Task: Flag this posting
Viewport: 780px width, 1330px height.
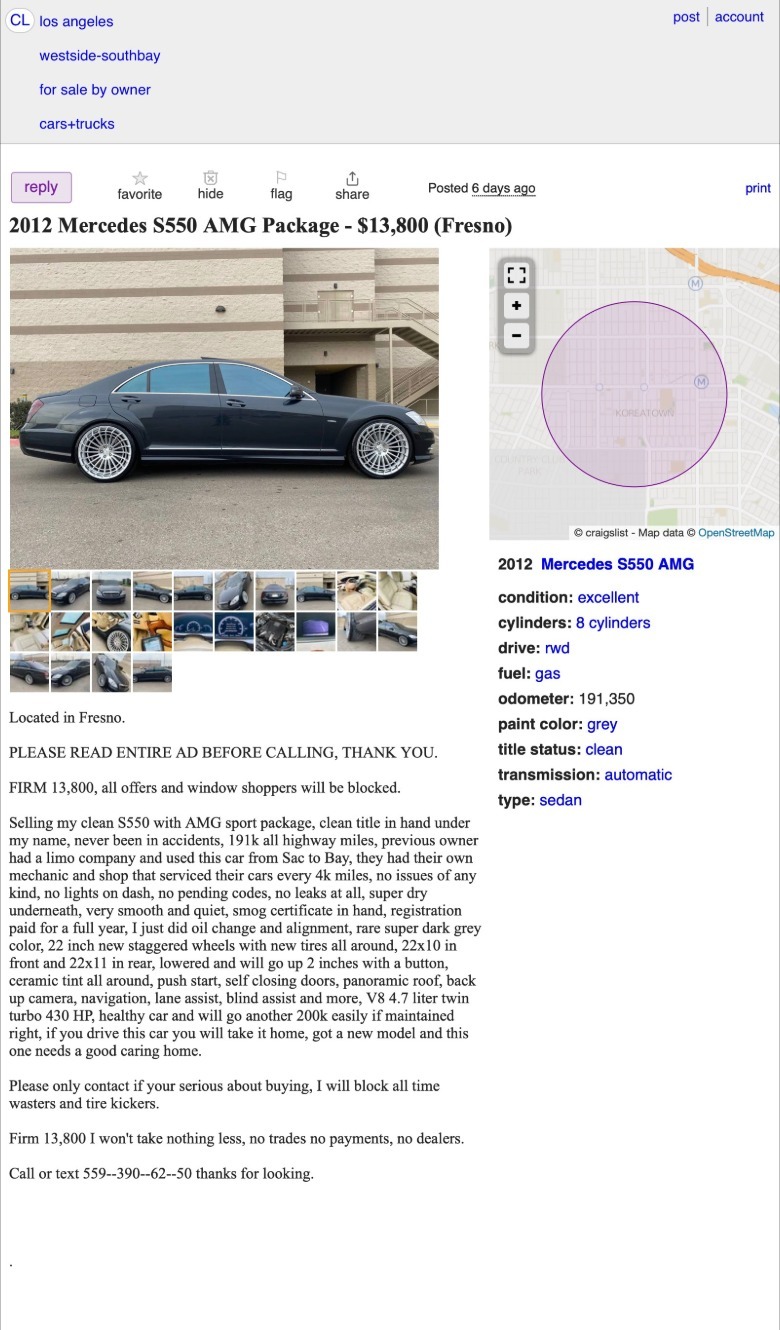Action: 281,185
